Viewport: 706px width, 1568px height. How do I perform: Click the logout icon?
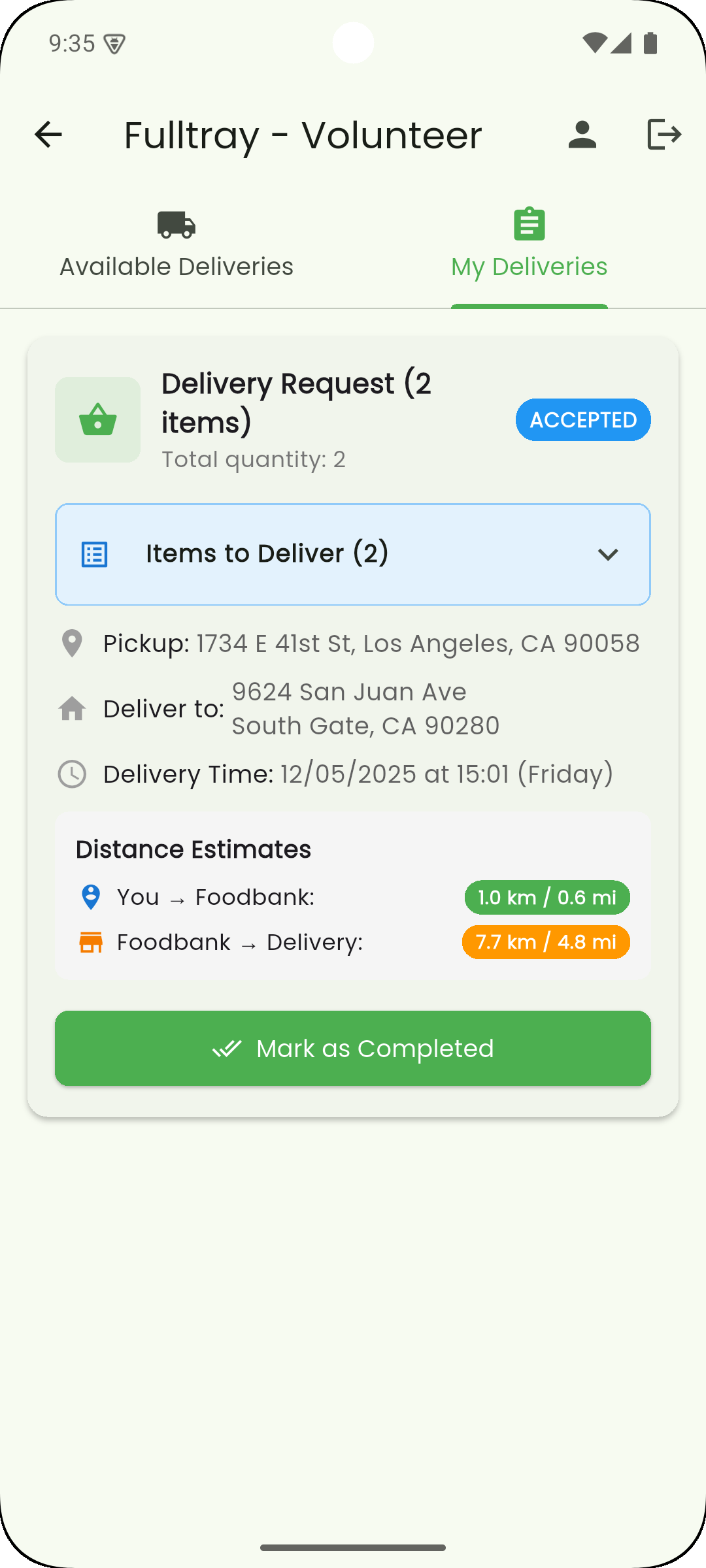coord(664,135)
